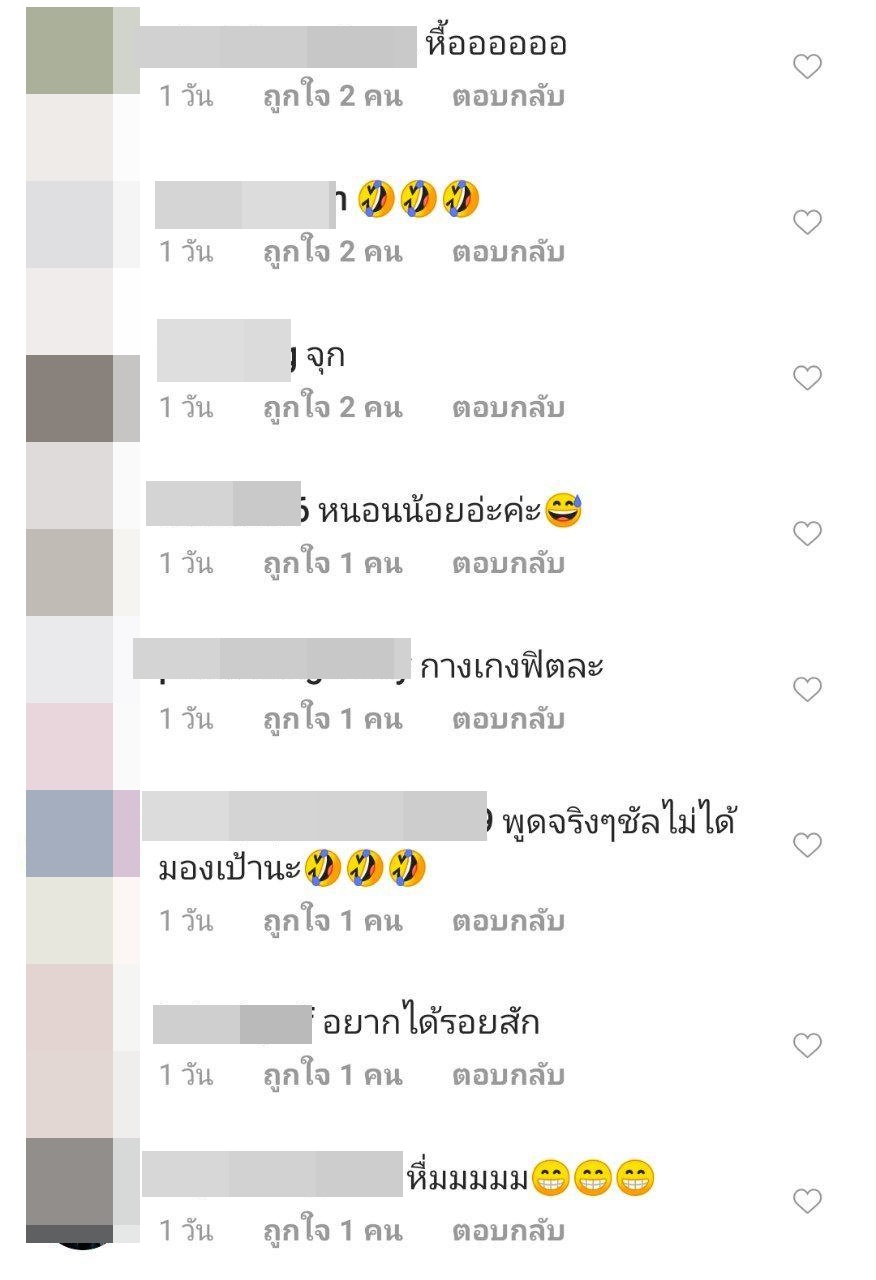Reply to the "มองเป้านะ" comment
Screen dimensions: 876x1280
pos(508,921)
